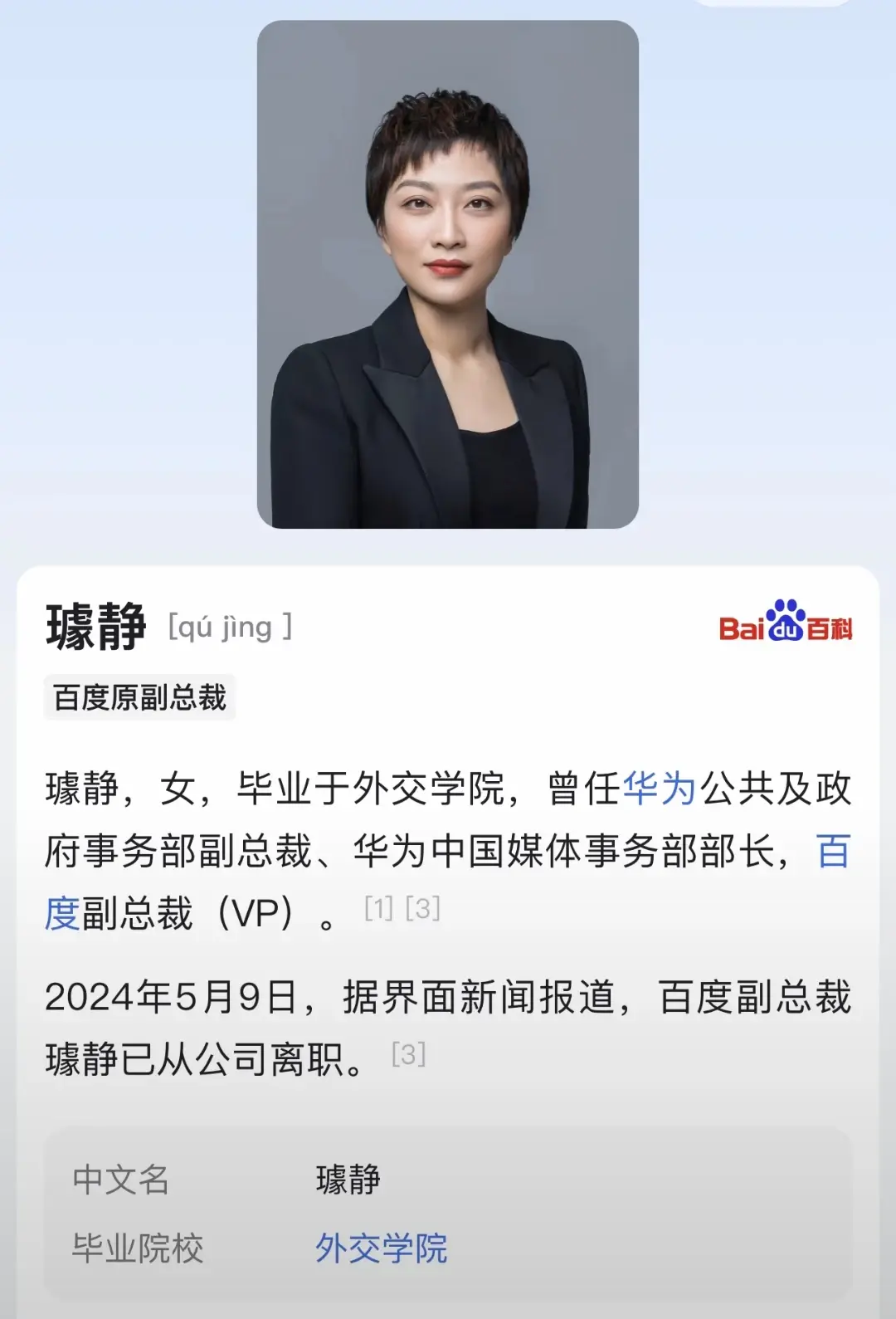The width and height of the screenshot is (896, 1319).
Task: View the portrait photo of 璩静
Action: pos(448,274)
